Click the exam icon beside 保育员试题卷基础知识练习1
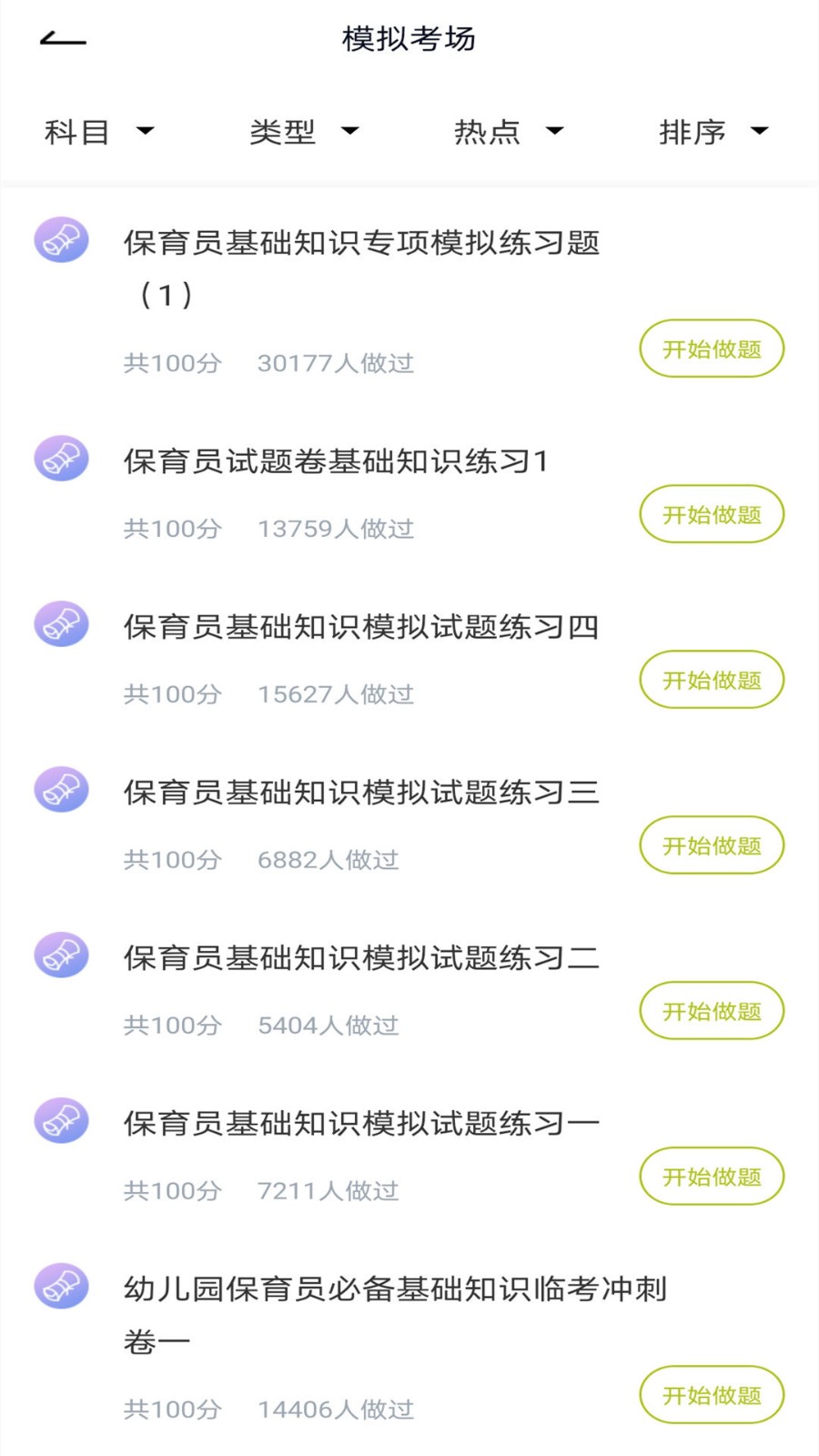The width and height of the screenshot is (819, 1456). click(x=61, y=459)
